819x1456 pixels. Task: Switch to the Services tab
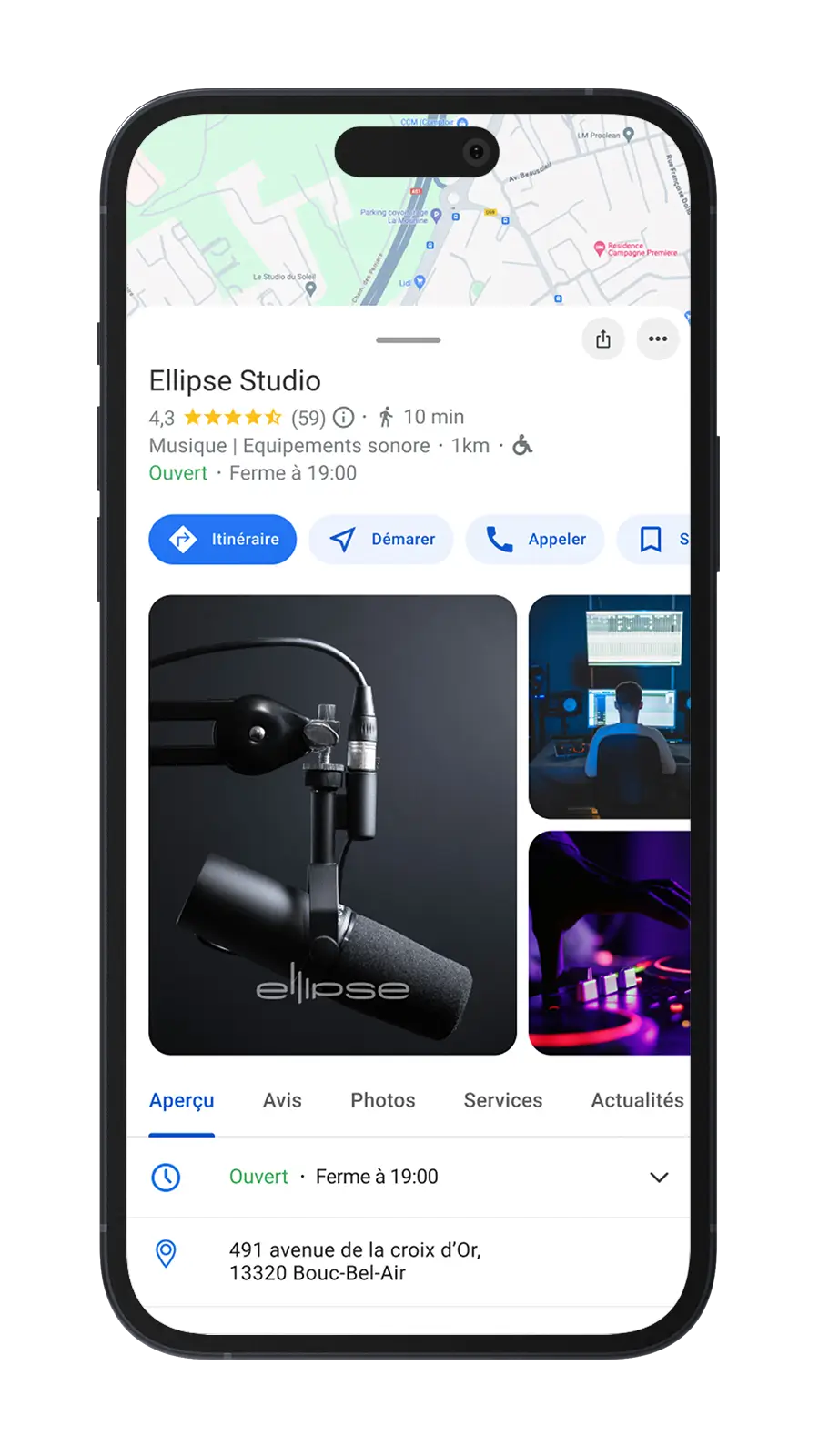(502, 1100)
